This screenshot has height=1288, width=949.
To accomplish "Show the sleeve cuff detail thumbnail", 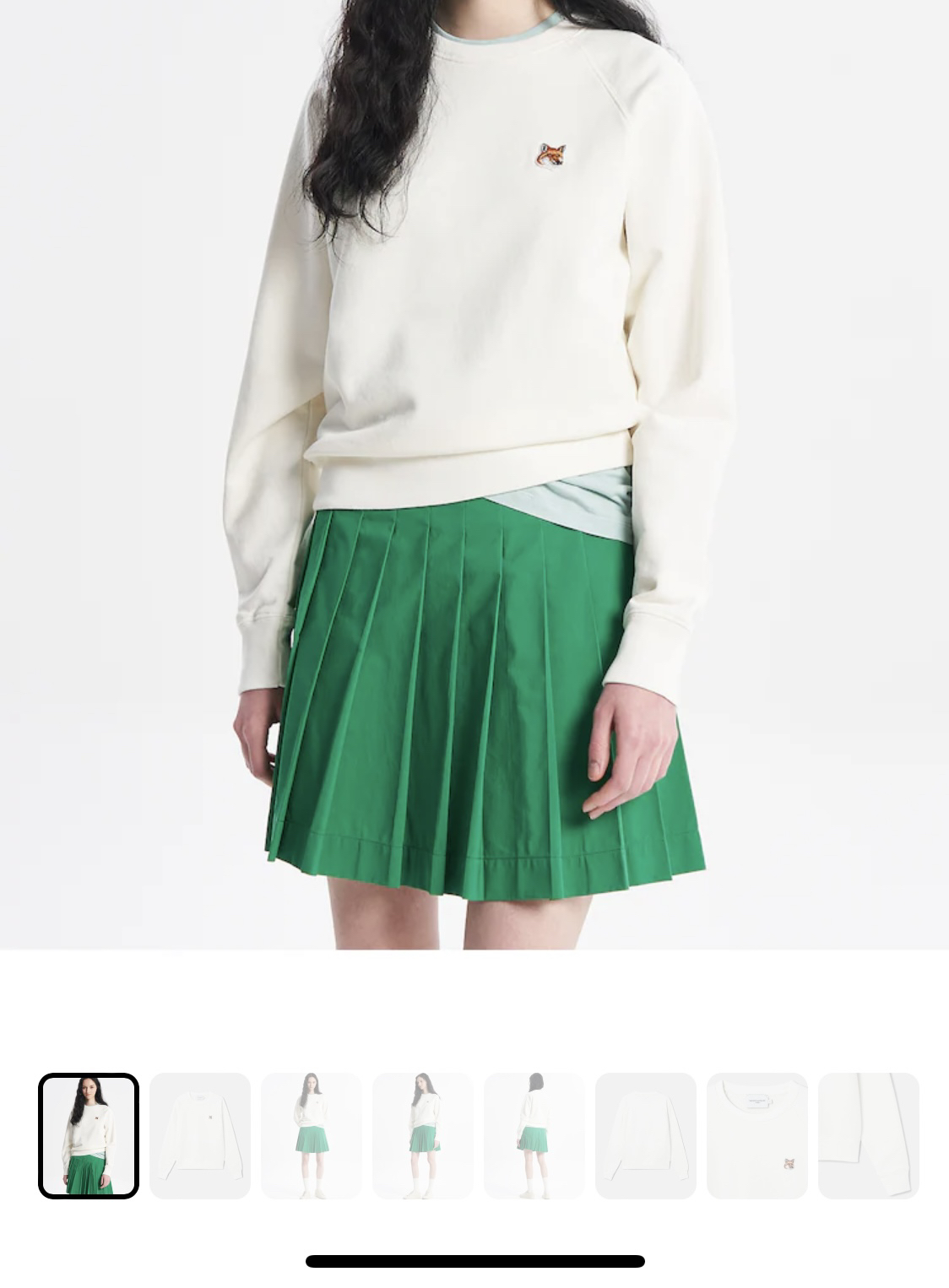I will [869, 1135].
